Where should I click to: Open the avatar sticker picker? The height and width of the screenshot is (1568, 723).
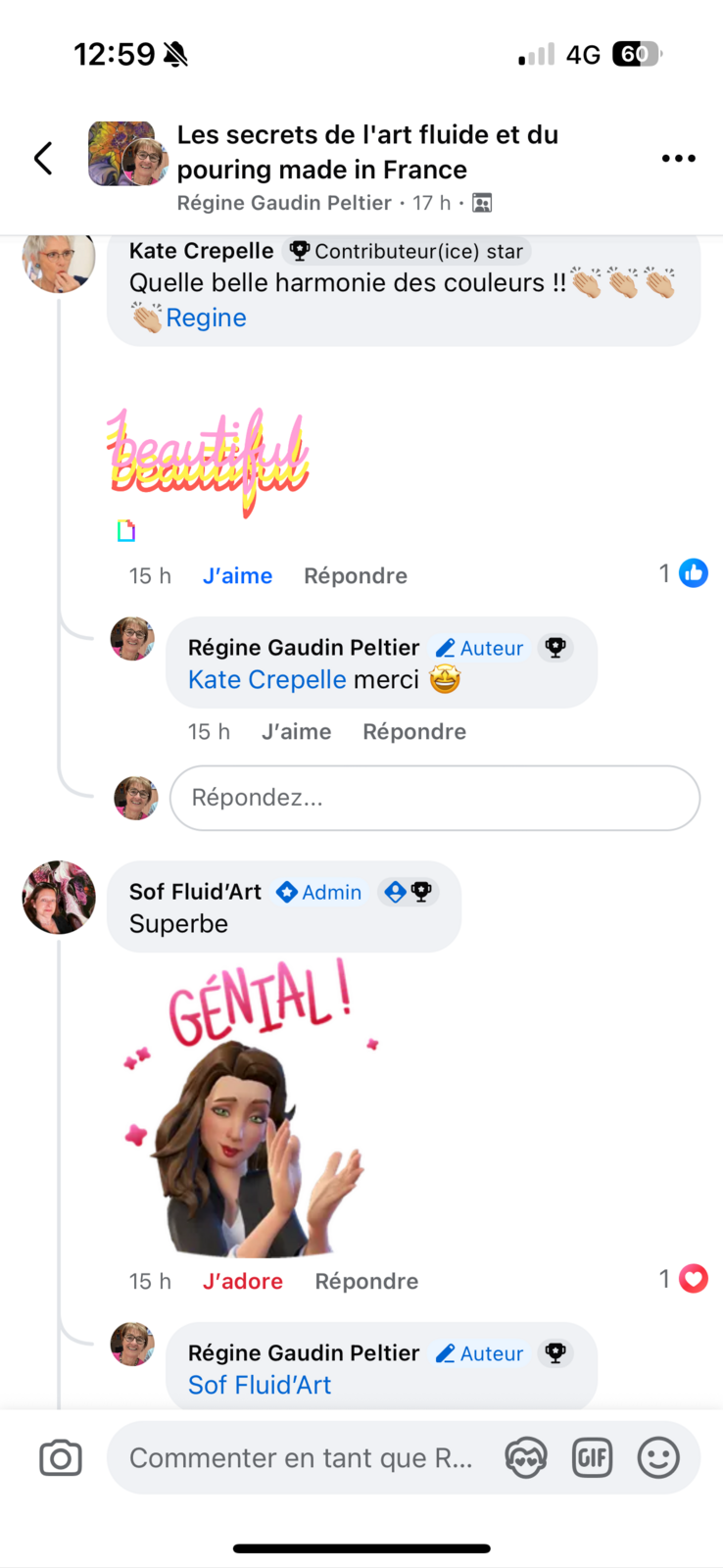(526, 1458)
